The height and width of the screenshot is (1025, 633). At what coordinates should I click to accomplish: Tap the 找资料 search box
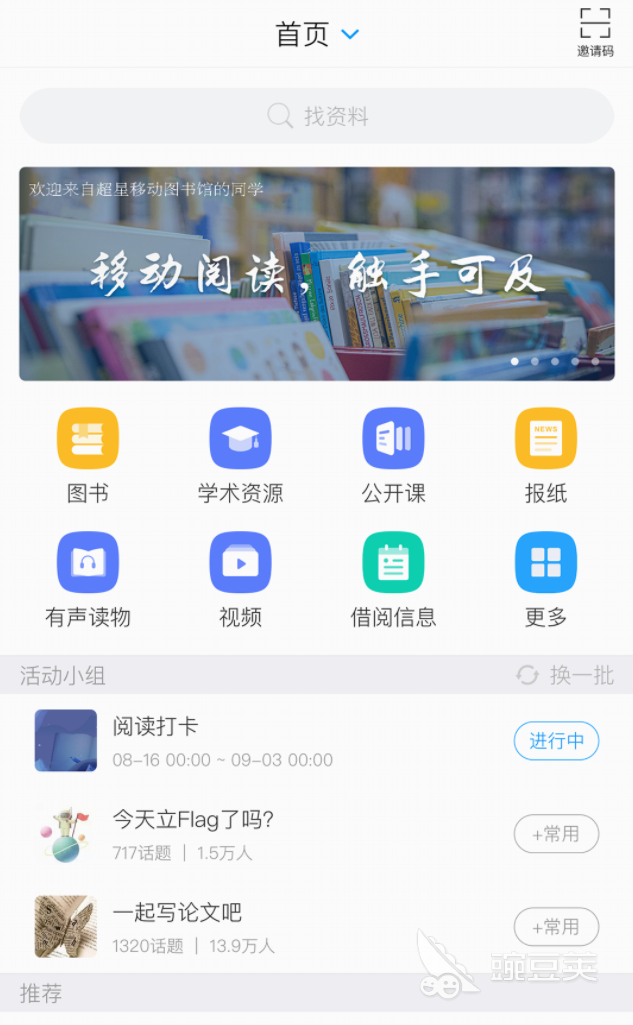[x=316, y=116]
